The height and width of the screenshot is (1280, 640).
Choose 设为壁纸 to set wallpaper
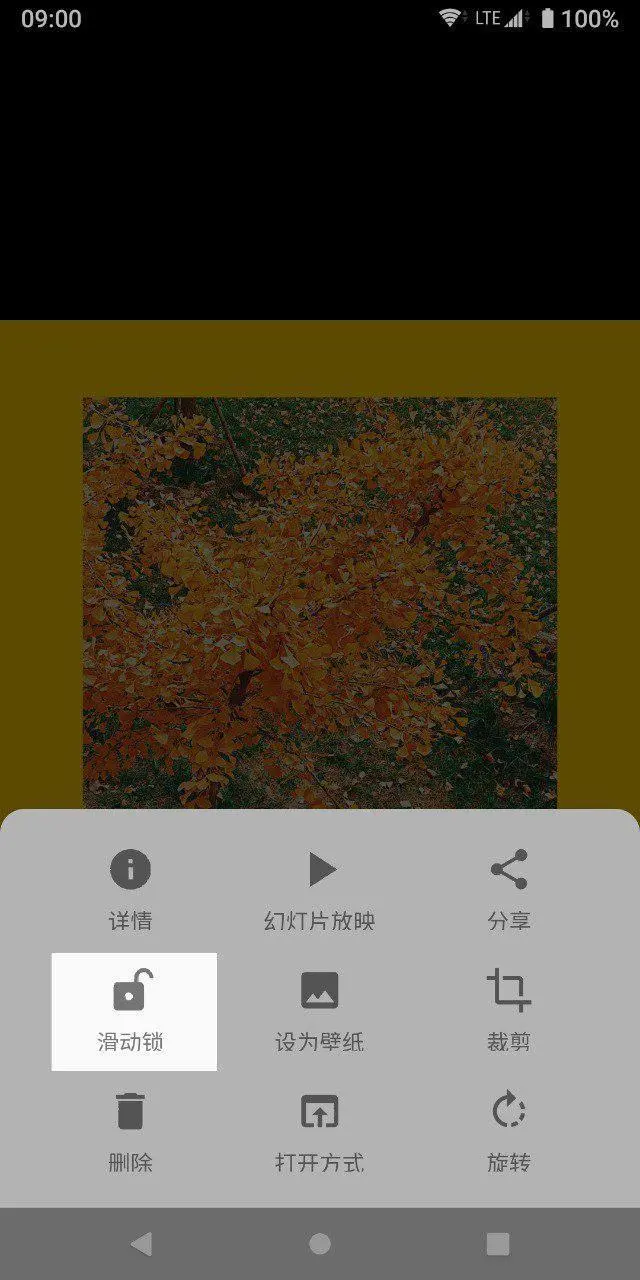pyautogui.click(x=320, y=1011)
